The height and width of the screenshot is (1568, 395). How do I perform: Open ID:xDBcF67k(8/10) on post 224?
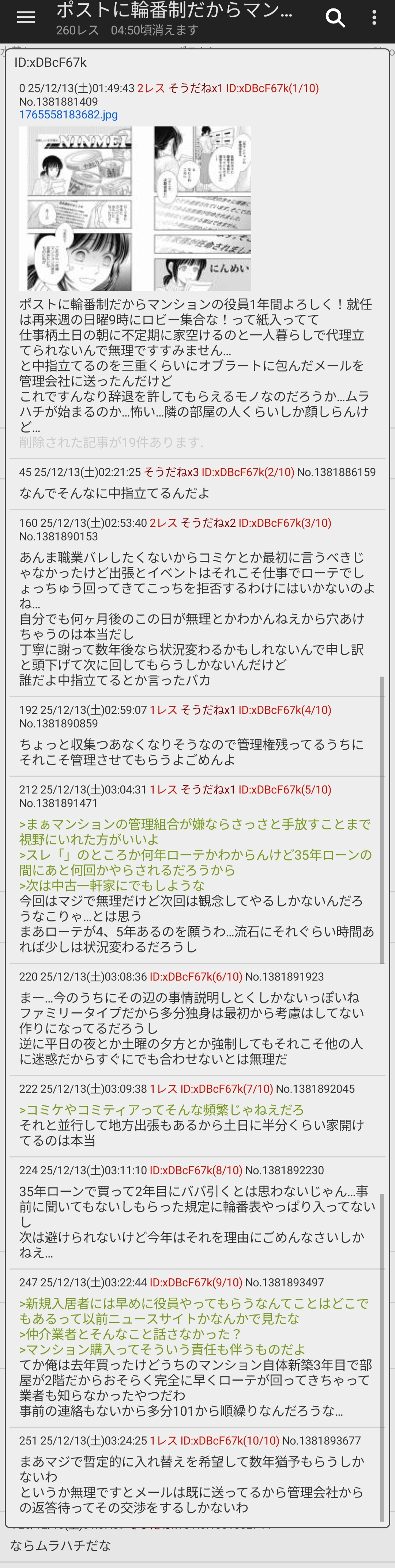pos(196,1170)
